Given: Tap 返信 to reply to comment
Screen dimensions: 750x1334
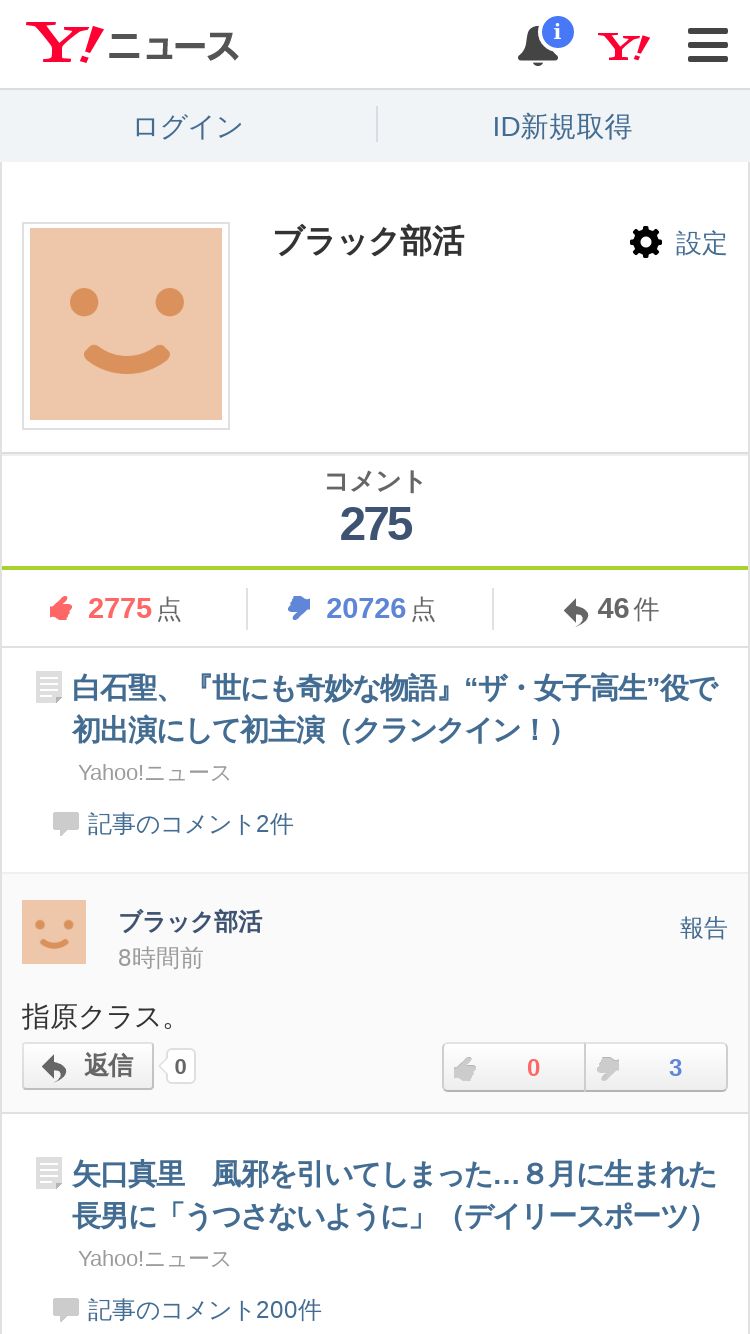Looking at the screenshot, I should (x=88, y=1066).
